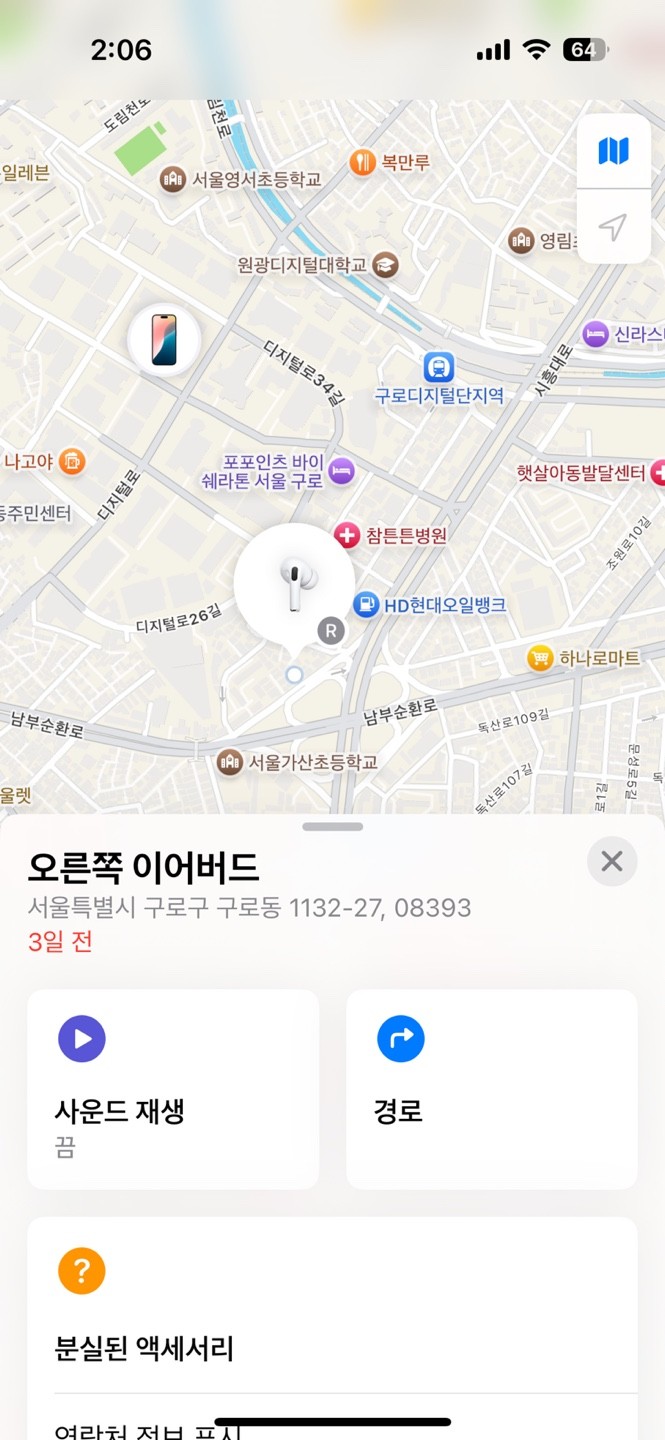Select the iPhone marker on the map

(x=164, y=340)
